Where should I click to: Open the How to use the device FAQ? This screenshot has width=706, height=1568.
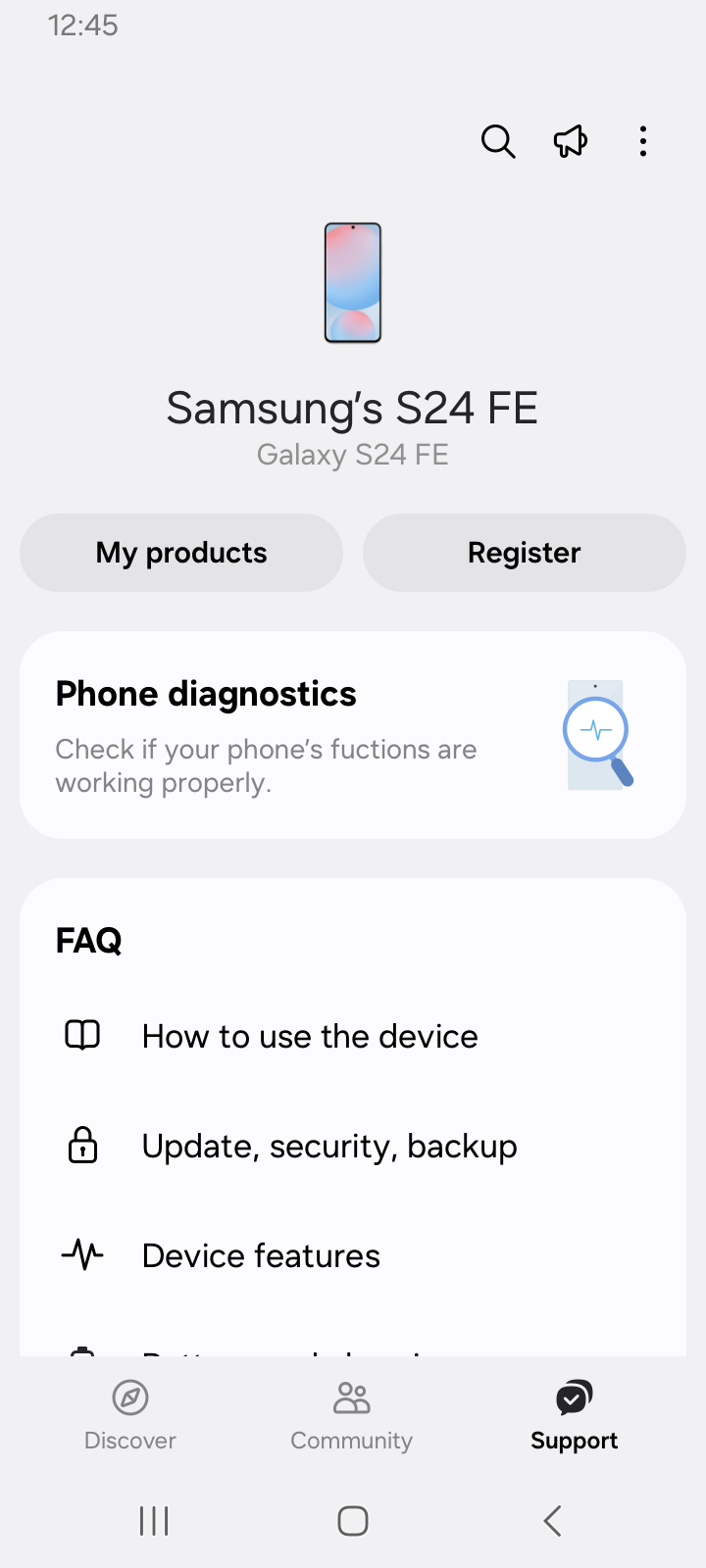click(309, 1035)
